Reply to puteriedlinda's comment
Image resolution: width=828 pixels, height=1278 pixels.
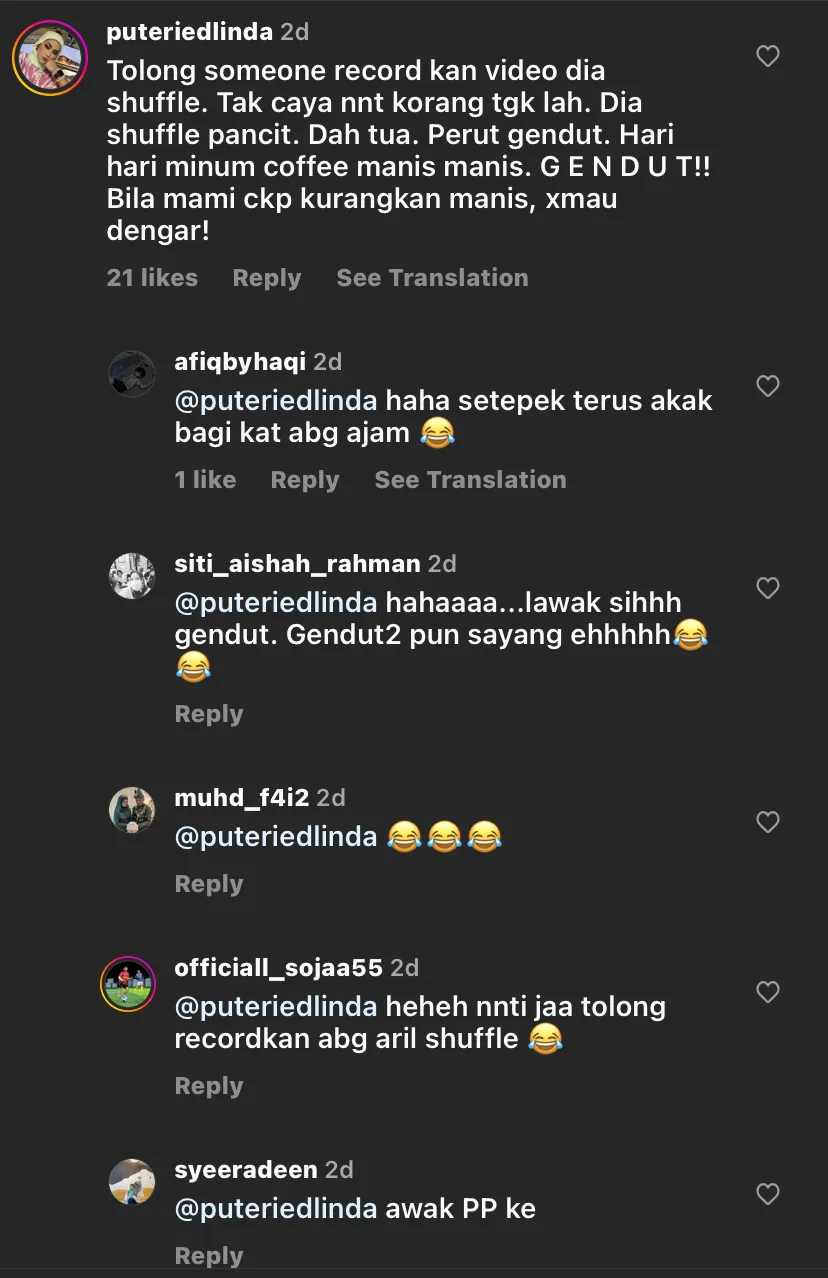(266, 278)
